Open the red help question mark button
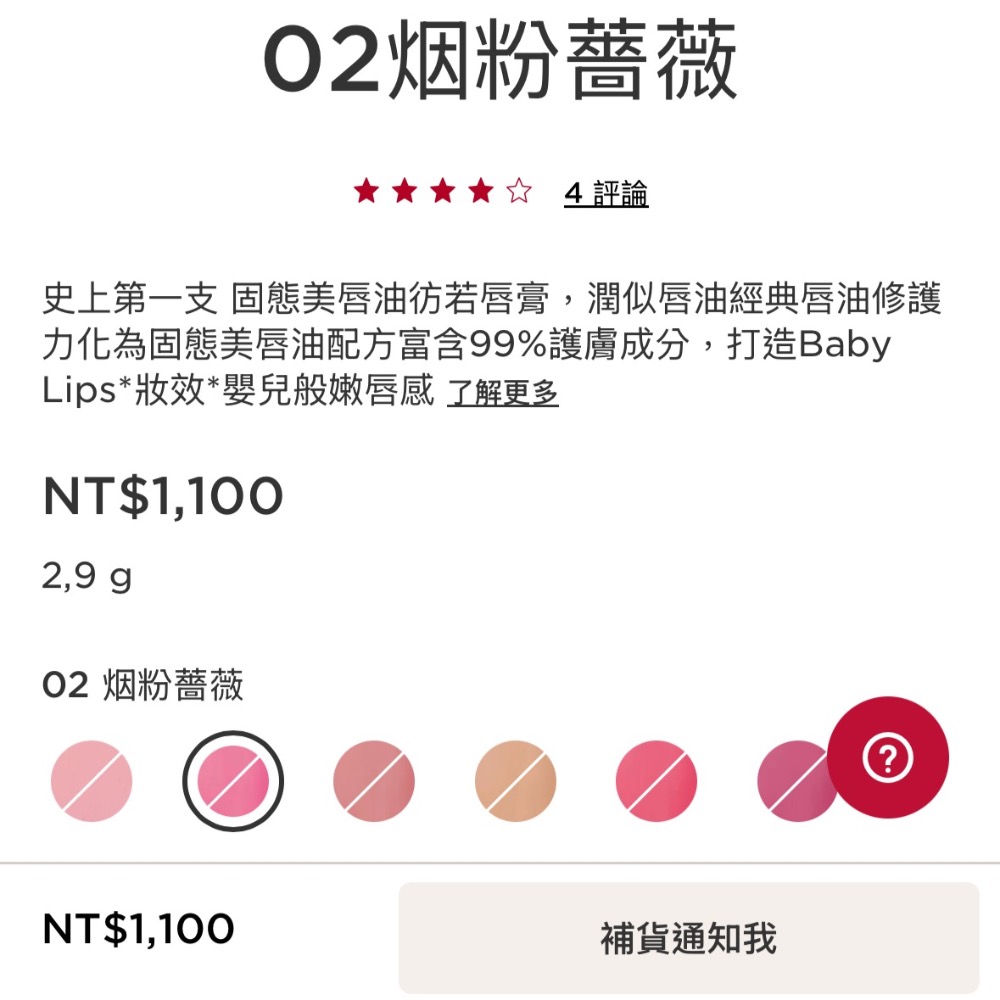Screen dimensions: 1000x1000 pyautogui.click(x=888, y=758)
